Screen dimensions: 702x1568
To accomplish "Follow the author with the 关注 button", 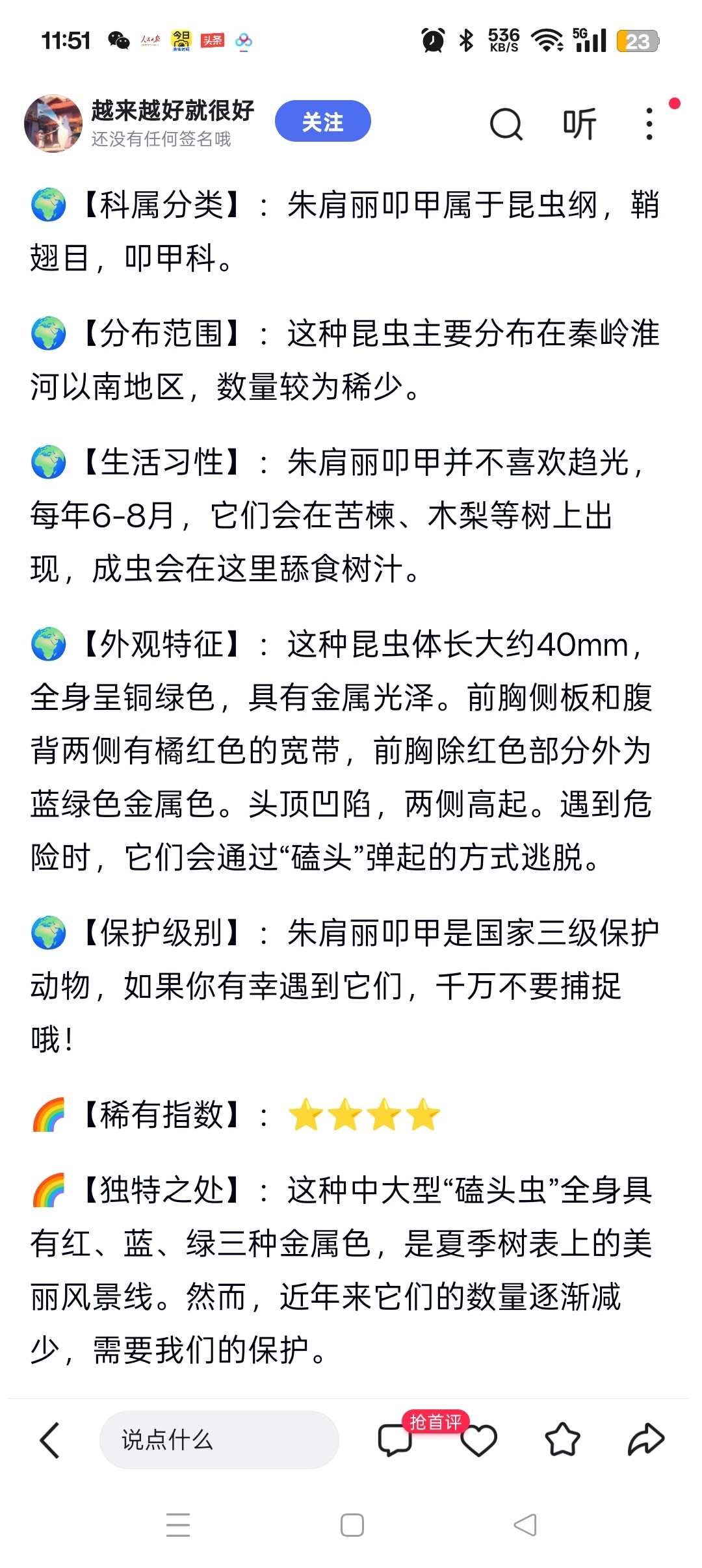I will 322,122.
